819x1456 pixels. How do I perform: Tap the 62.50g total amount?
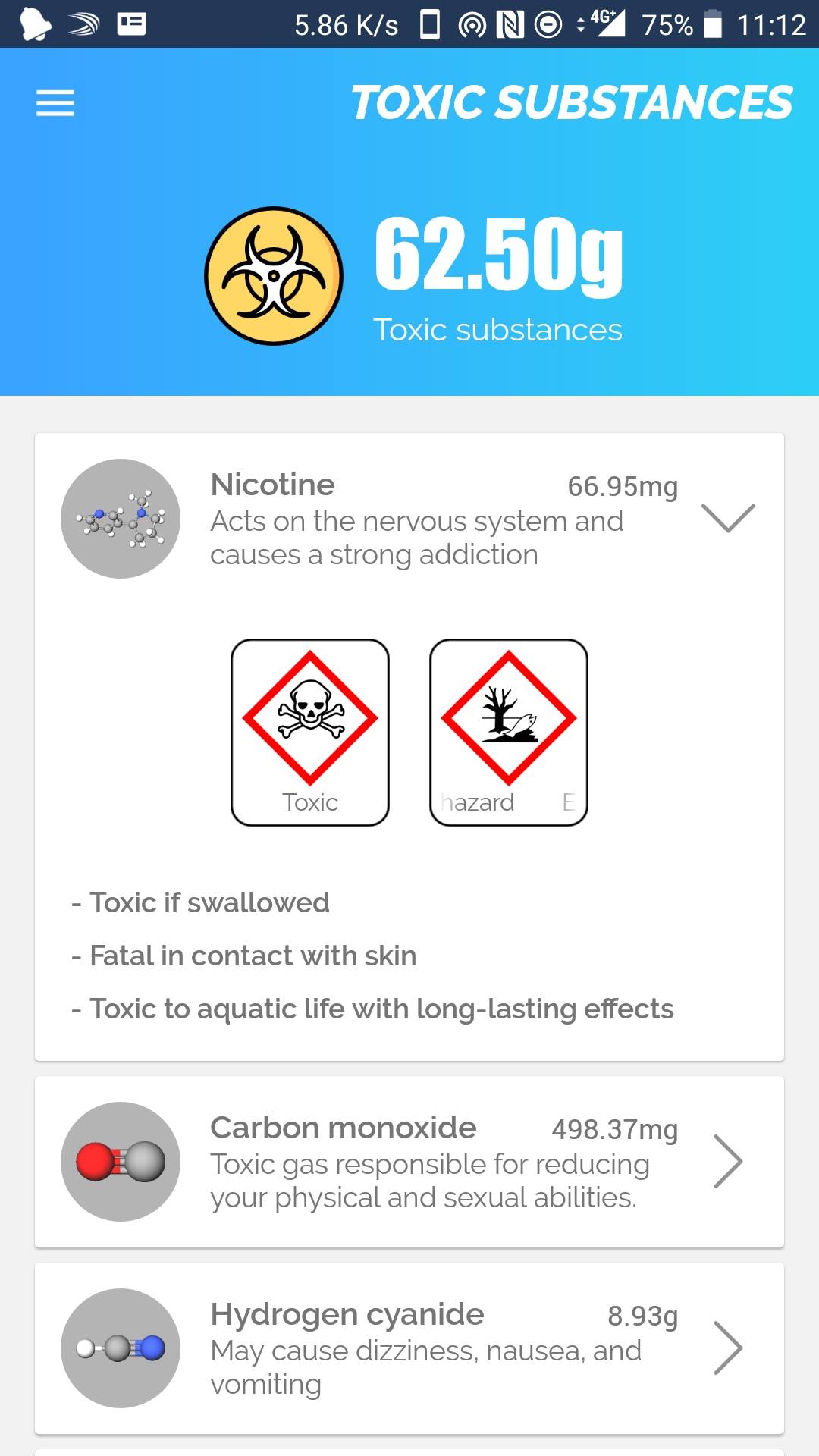pyautogui.click(x=497, y=256)
